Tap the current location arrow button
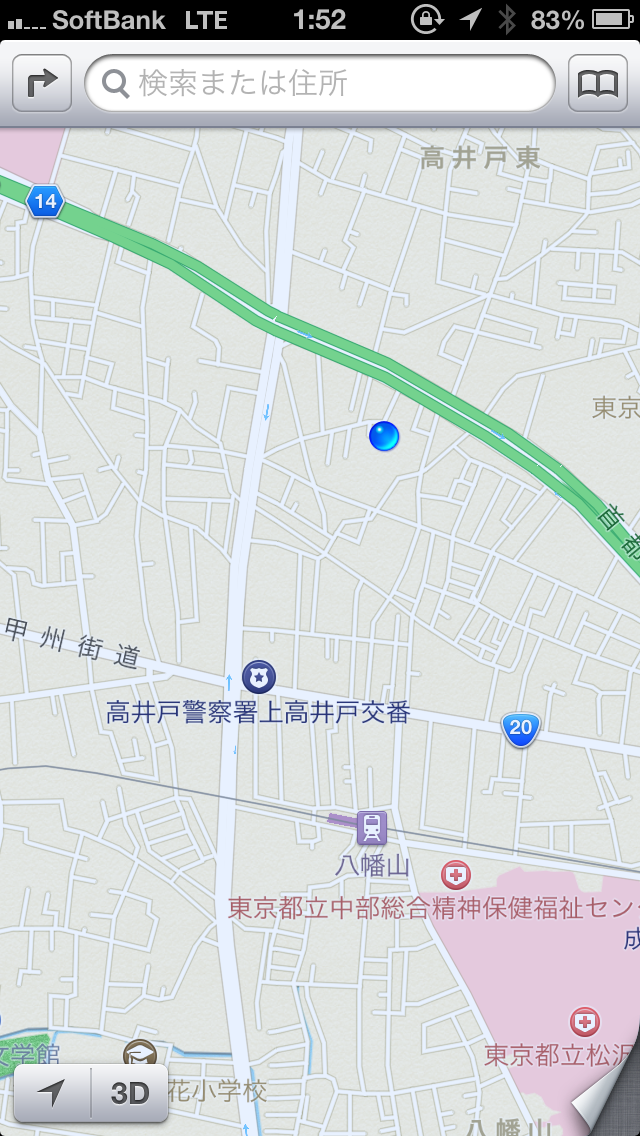The width and height of the screenshot is (640, 1136). (x=52, y=1093)
